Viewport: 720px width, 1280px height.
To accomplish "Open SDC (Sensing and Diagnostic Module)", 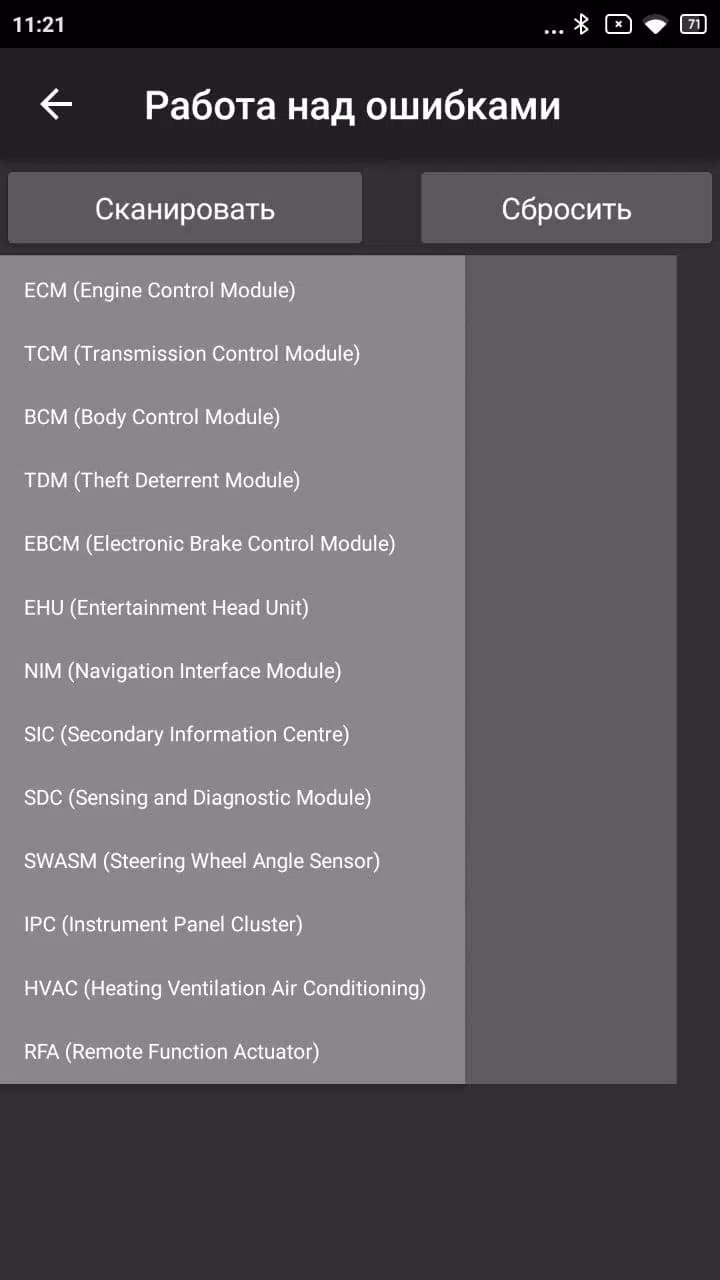I will coord(198,798).
